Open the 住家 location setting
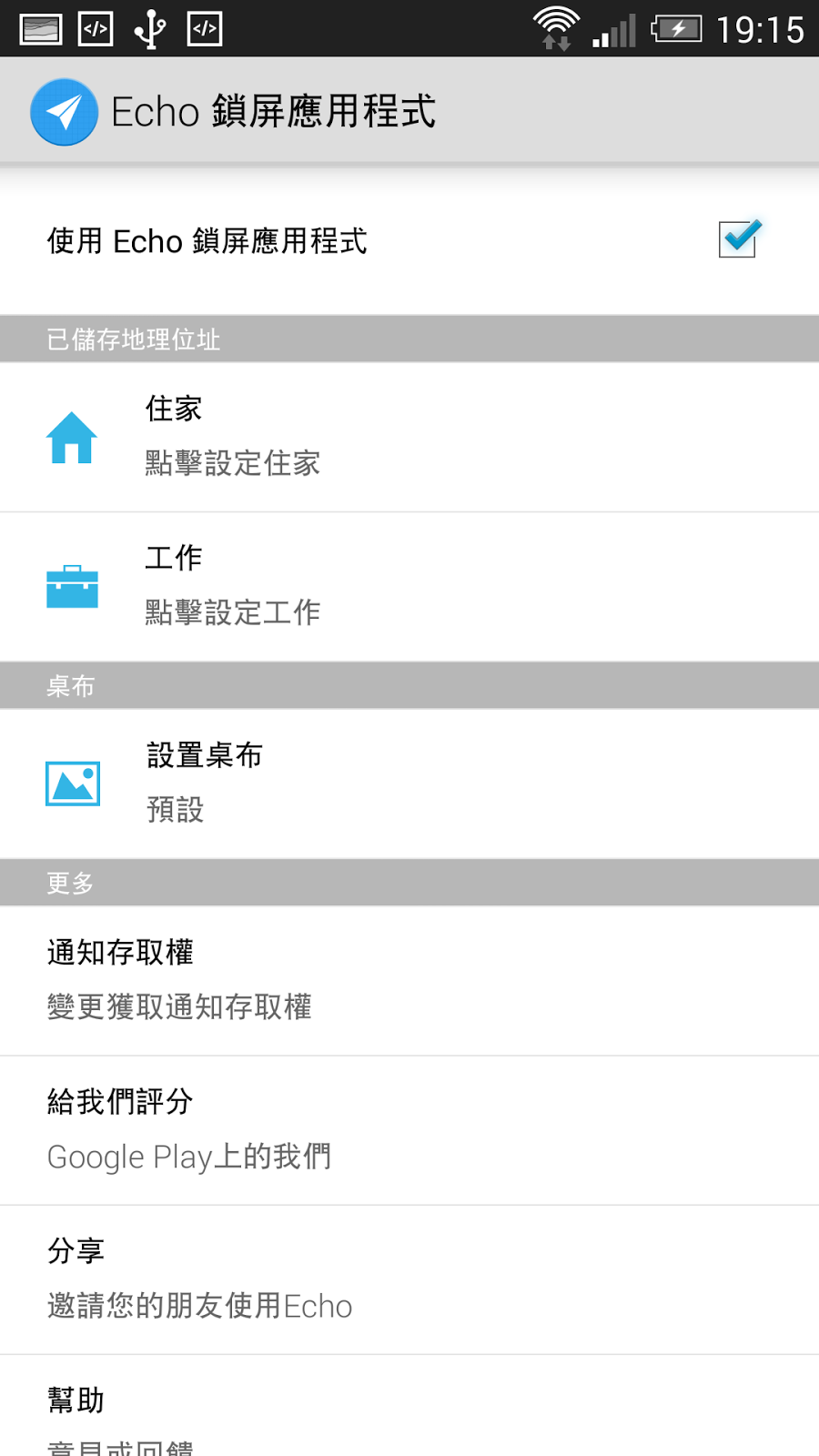This screenshot has height=1456, width=819. coord(409,438)
